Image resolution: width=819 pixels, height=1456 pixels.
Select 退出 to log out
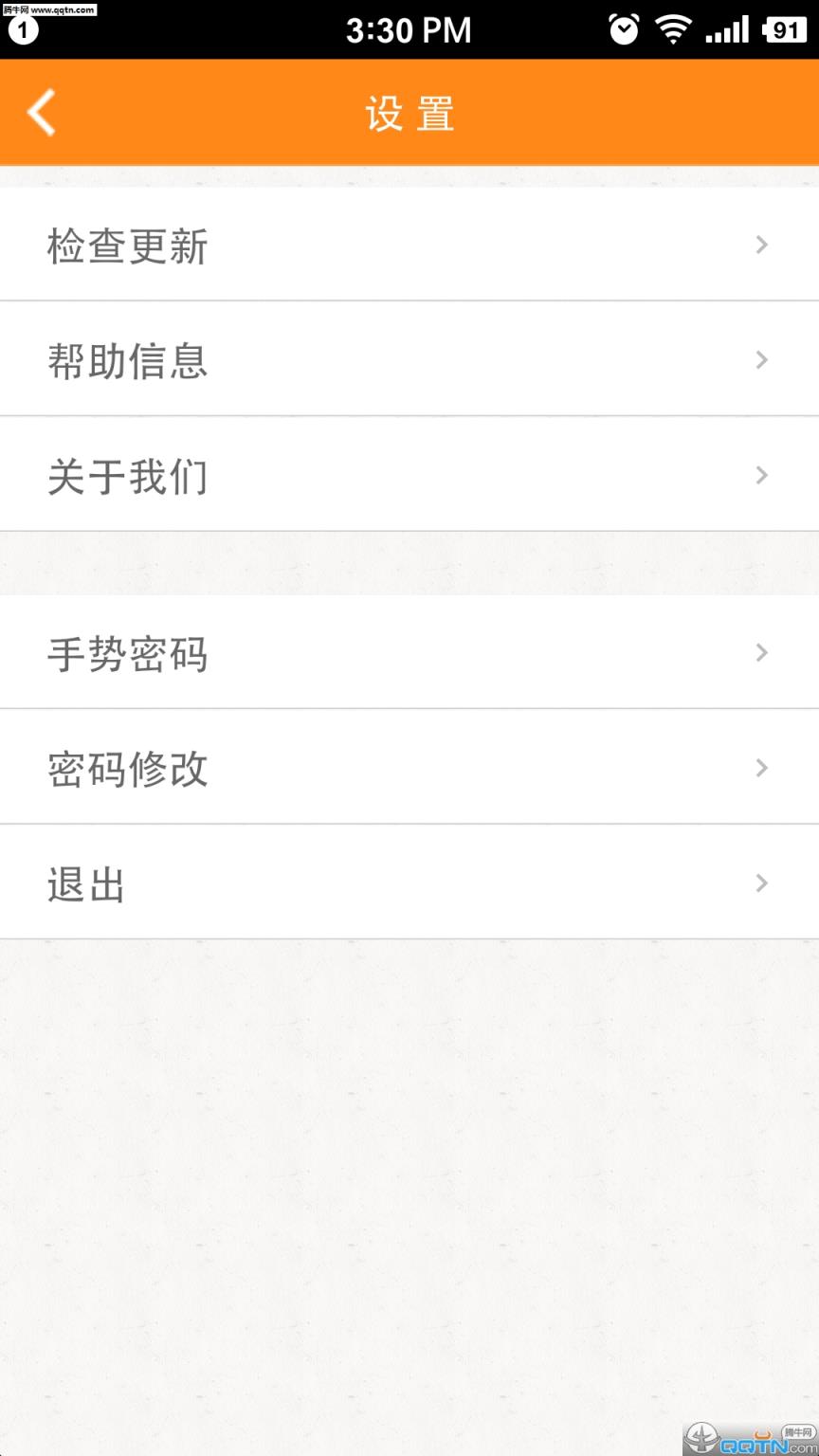(85, 883)
